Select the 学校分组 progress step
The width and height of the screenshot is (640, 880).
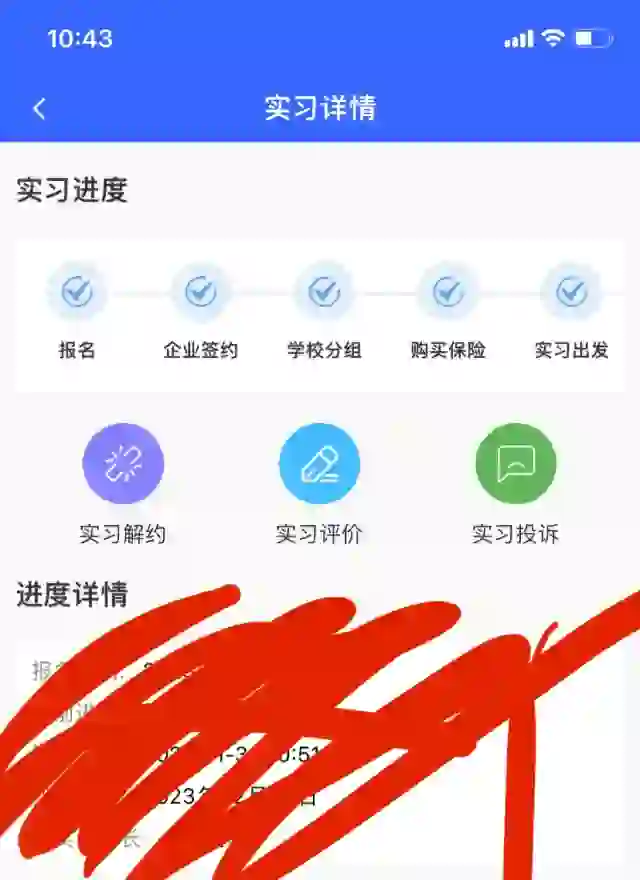pyautogui.click(x=324, y=293)
